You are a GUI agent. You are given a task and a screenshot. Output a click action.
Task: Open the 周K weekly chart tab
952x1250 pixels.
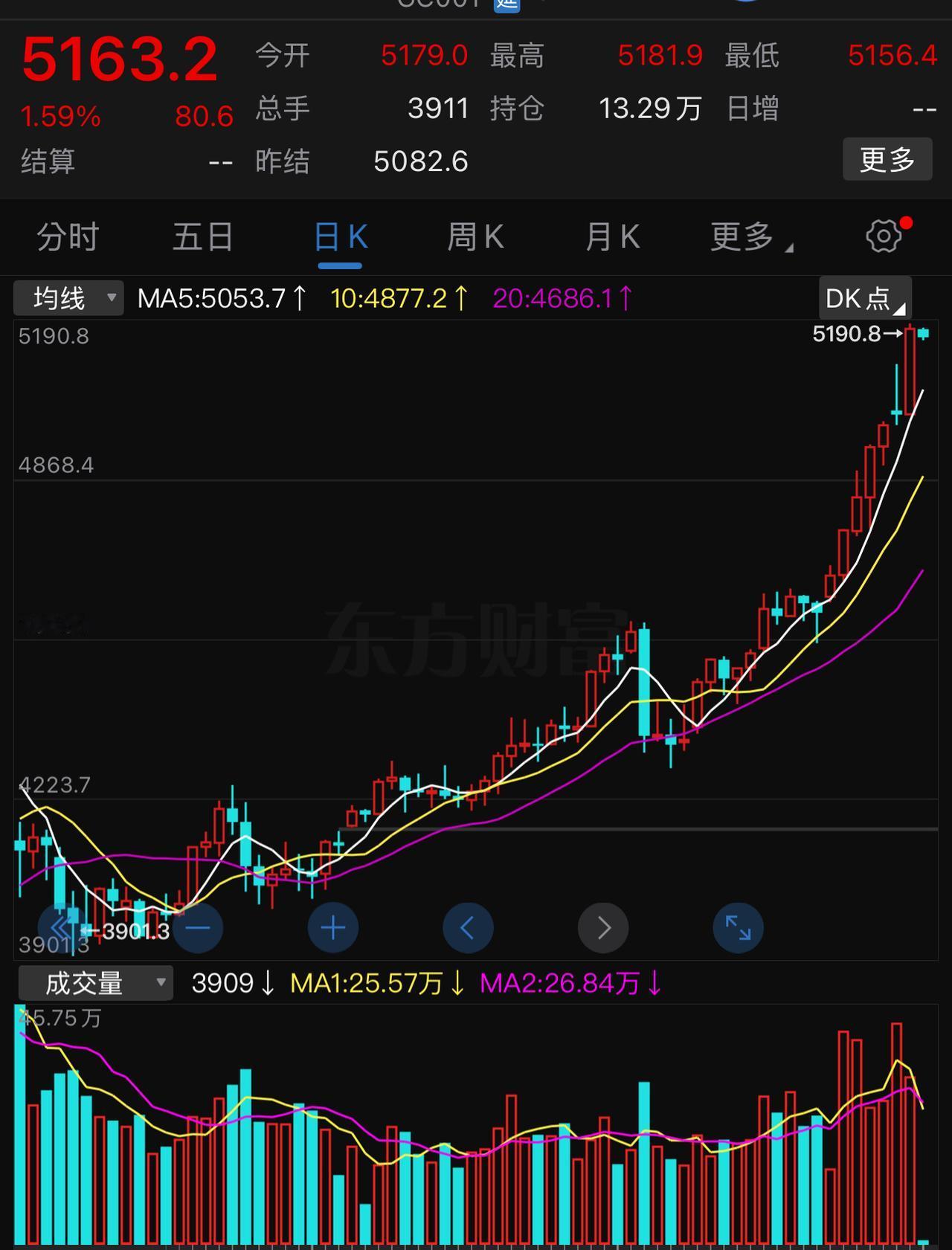[x=475, y=236]
